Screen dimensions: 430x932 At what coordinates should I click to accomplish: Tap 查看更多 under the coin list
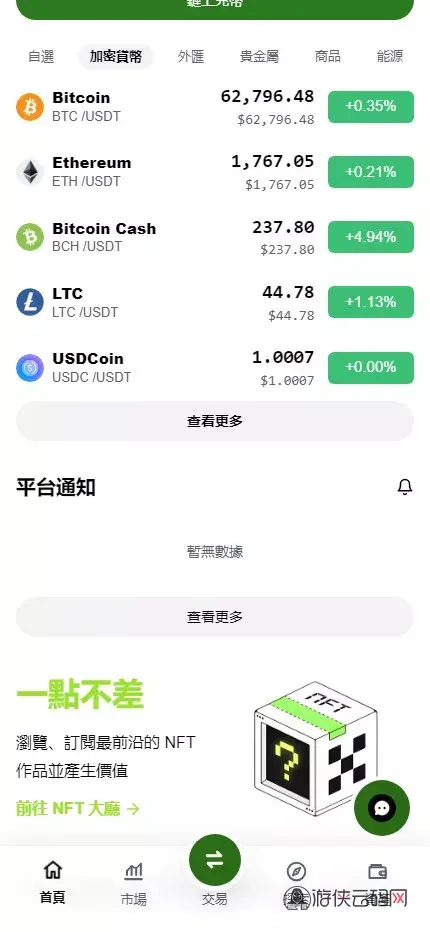pos(215,421)
